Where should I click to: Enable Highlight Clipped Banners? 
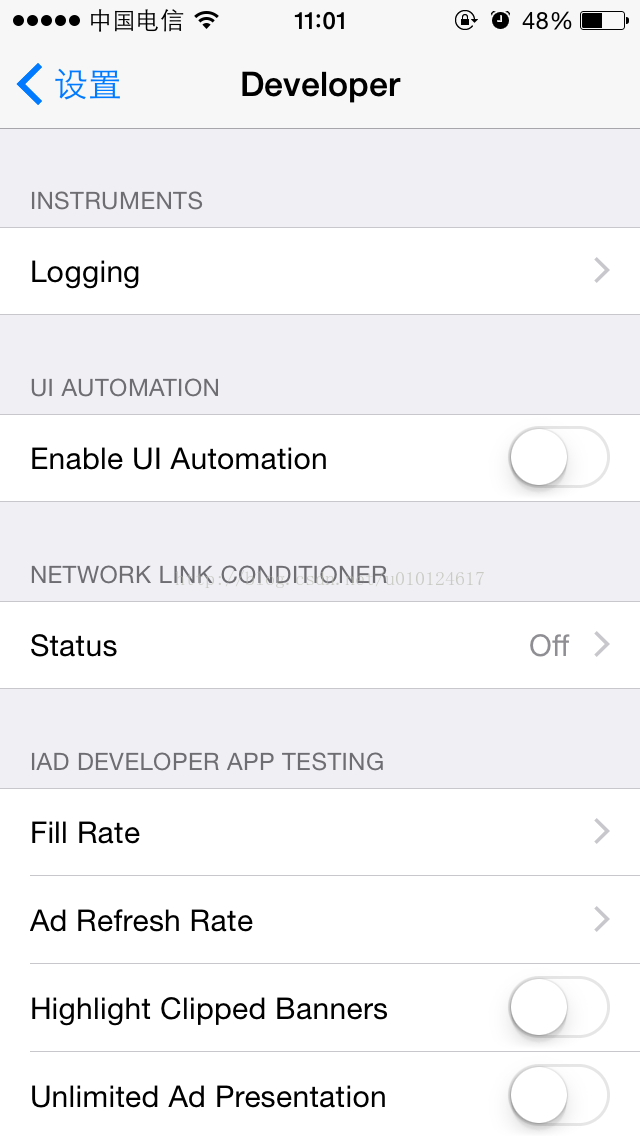coord(559,1008)
